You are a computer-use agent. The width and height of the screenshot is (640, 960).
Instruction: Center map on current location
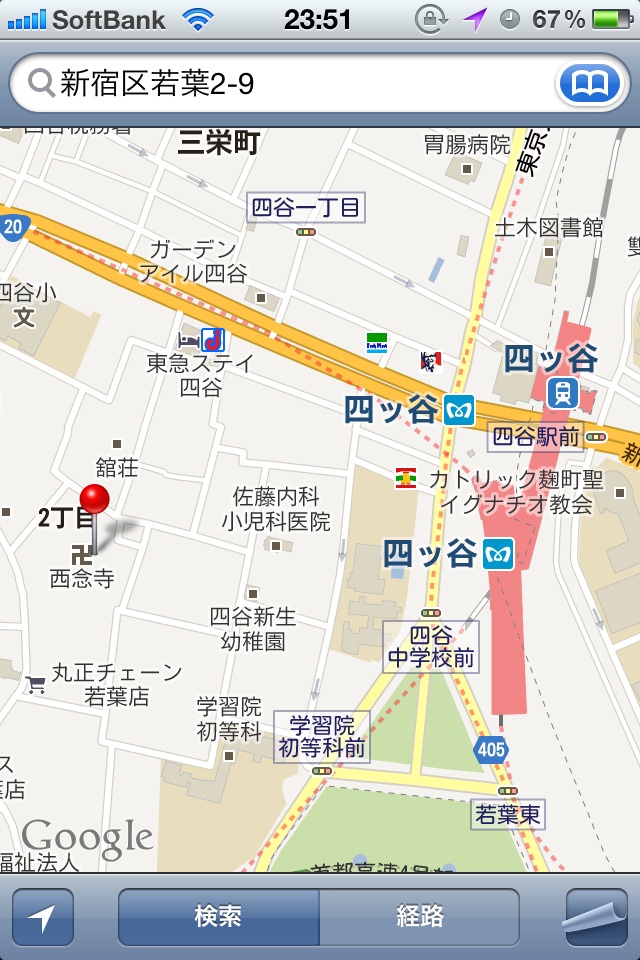pyautogui.click(x=43, y=917)
